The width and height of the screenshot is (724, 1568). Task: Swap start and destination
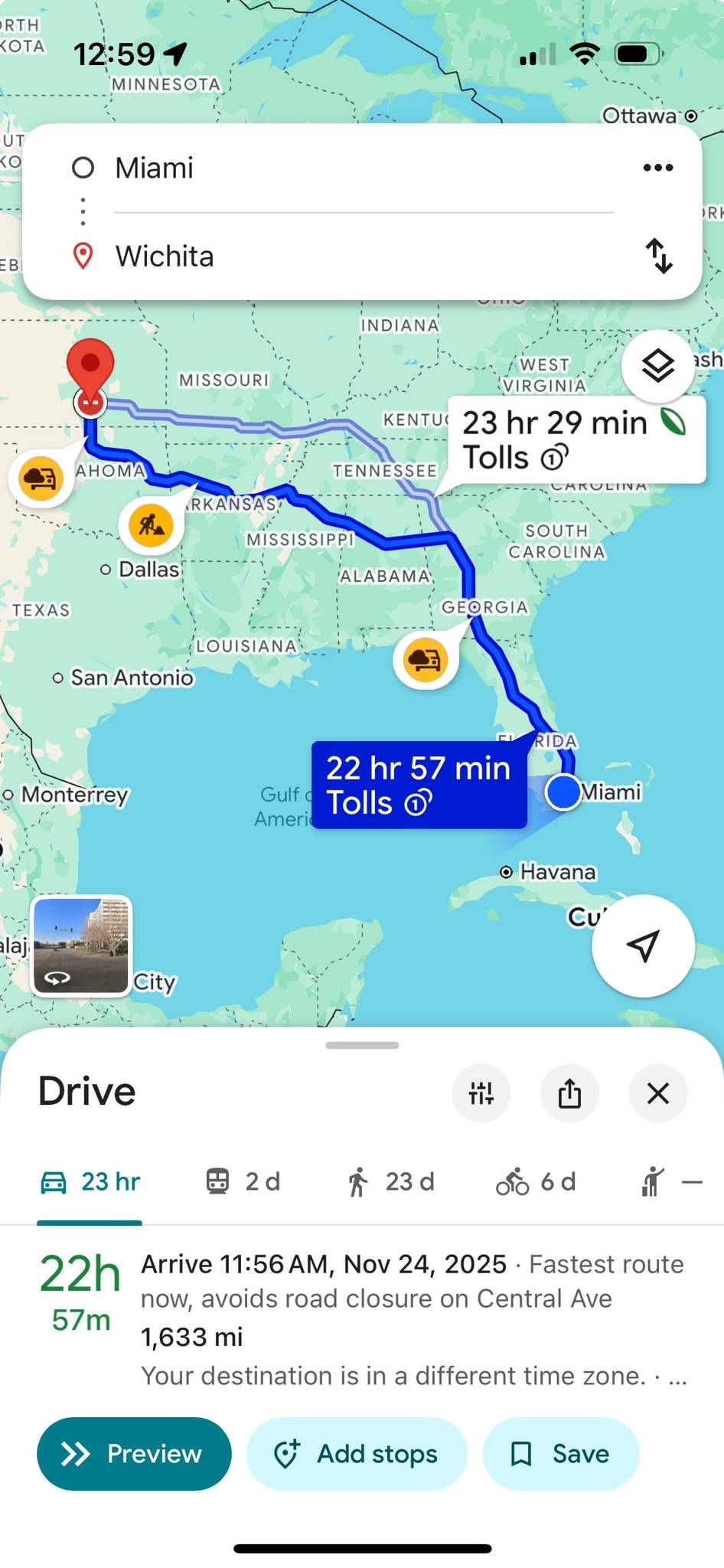point(658,256)
